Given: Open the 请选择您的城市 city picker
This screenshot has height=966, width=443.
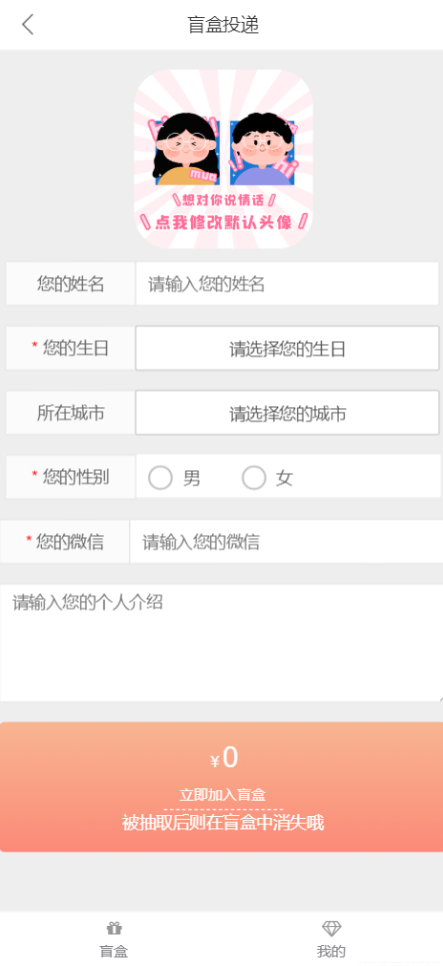Looking at the screenshot, I should tap(287, 413).
